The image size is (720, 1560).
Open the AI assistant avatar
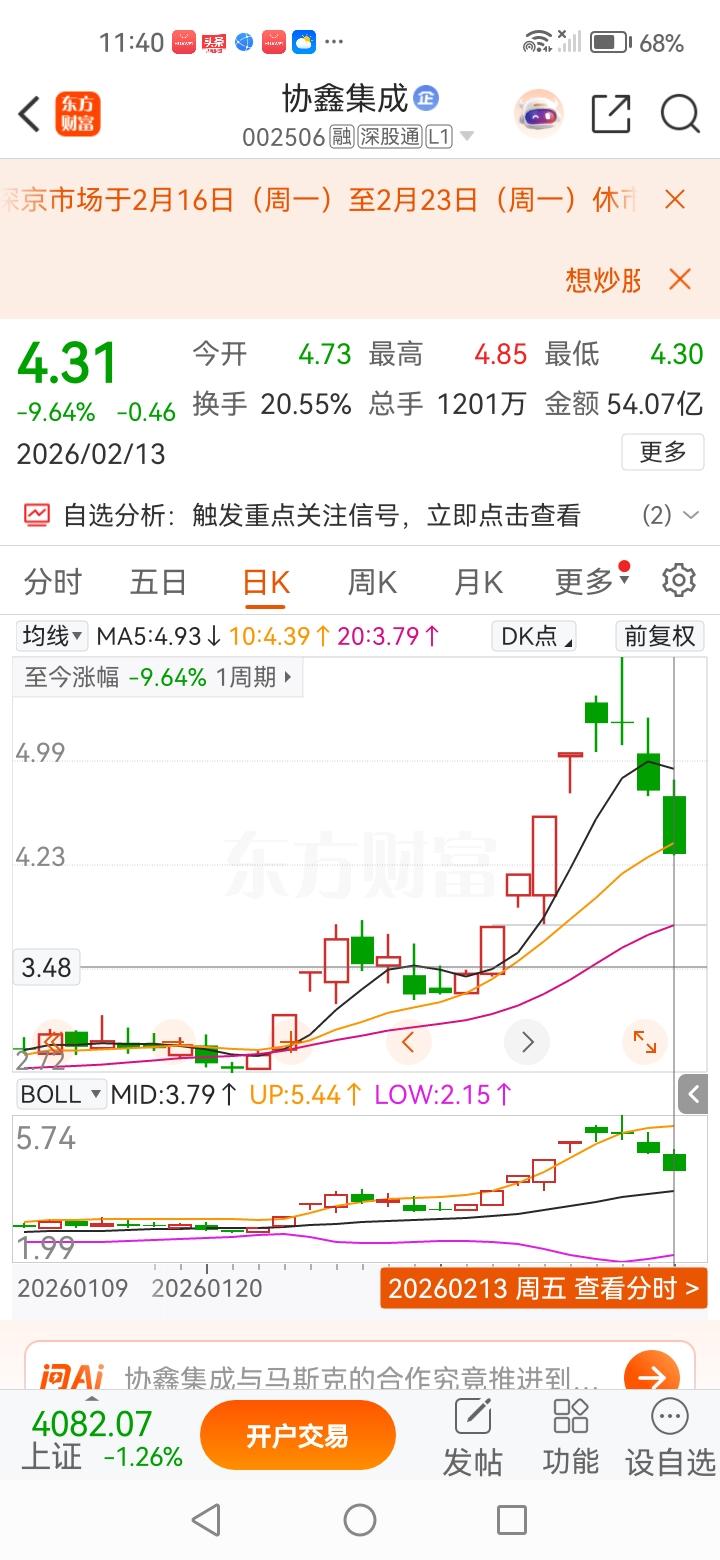538,113
